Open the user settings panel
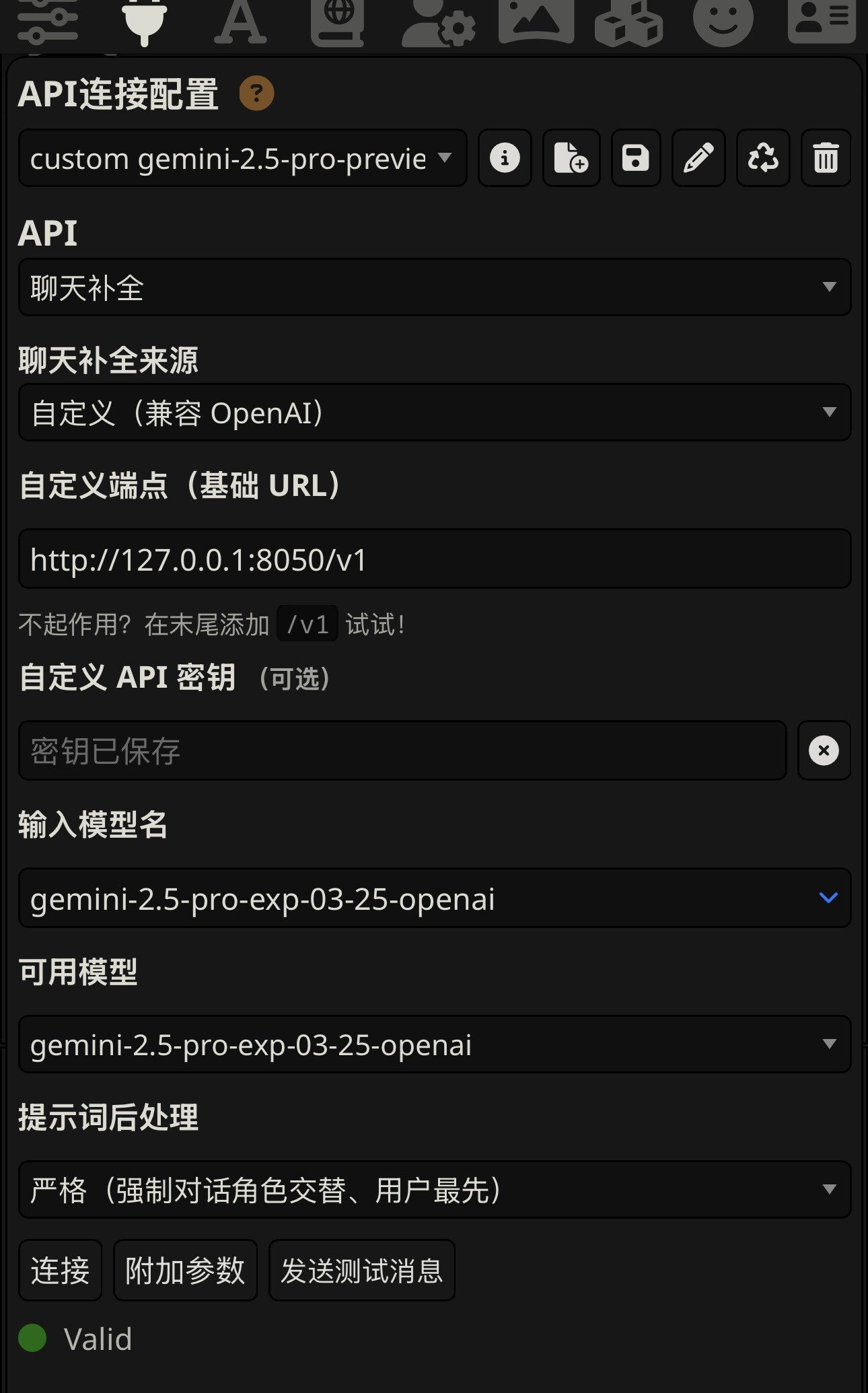 click(x=438, y=22)
